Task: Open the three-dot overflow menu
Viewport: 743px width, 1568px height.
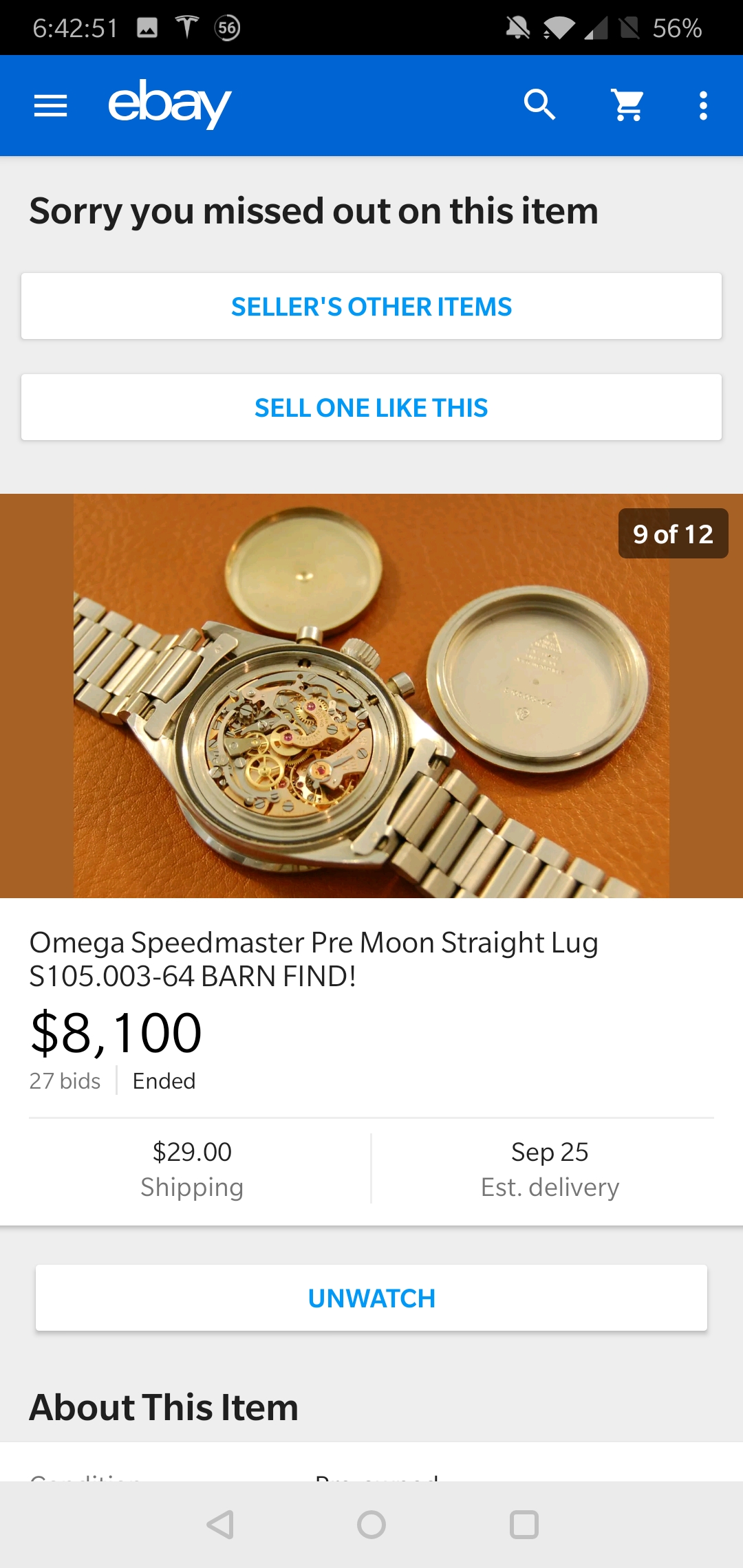Action: [703, 105]
